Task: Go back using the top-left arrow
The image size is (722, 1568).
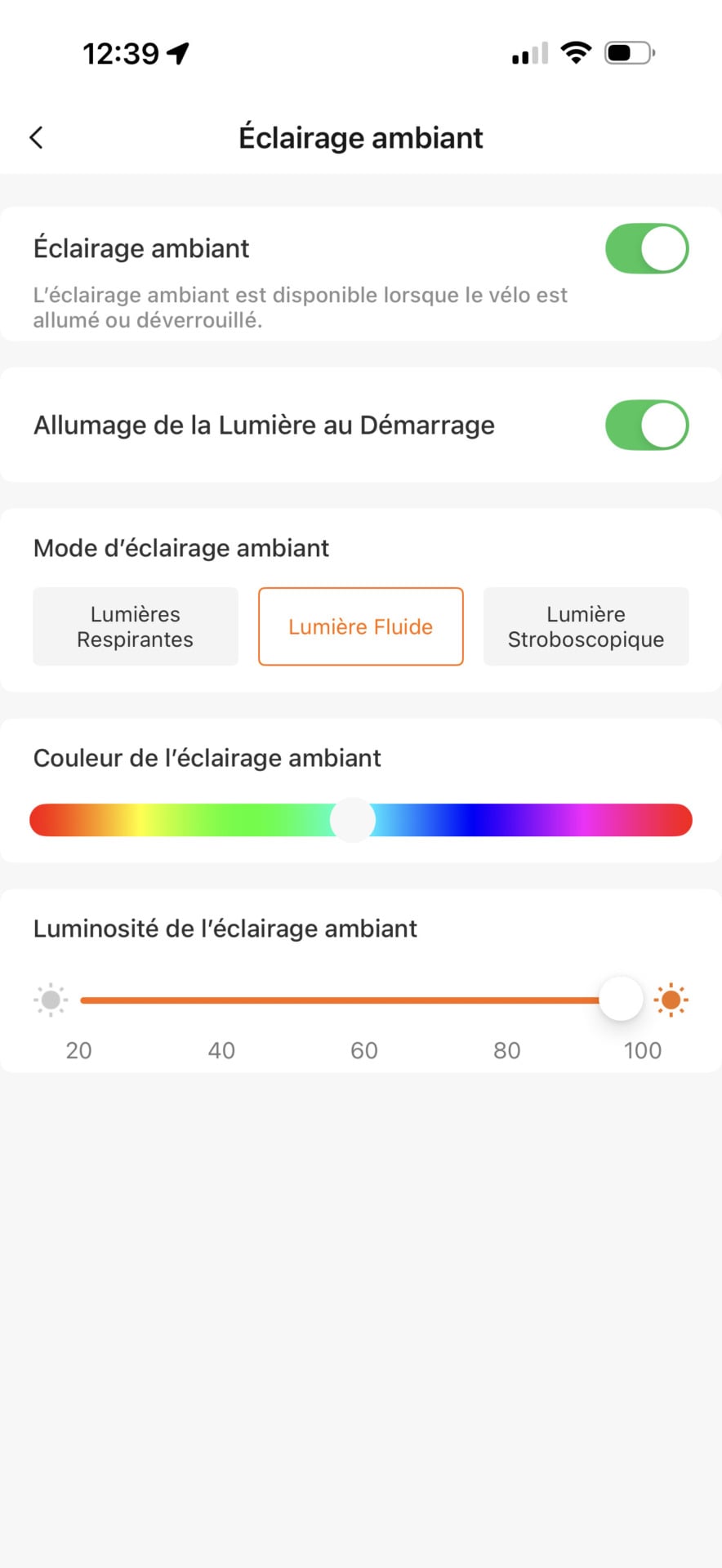Action: pyautogui.click(x=37, y=137)
